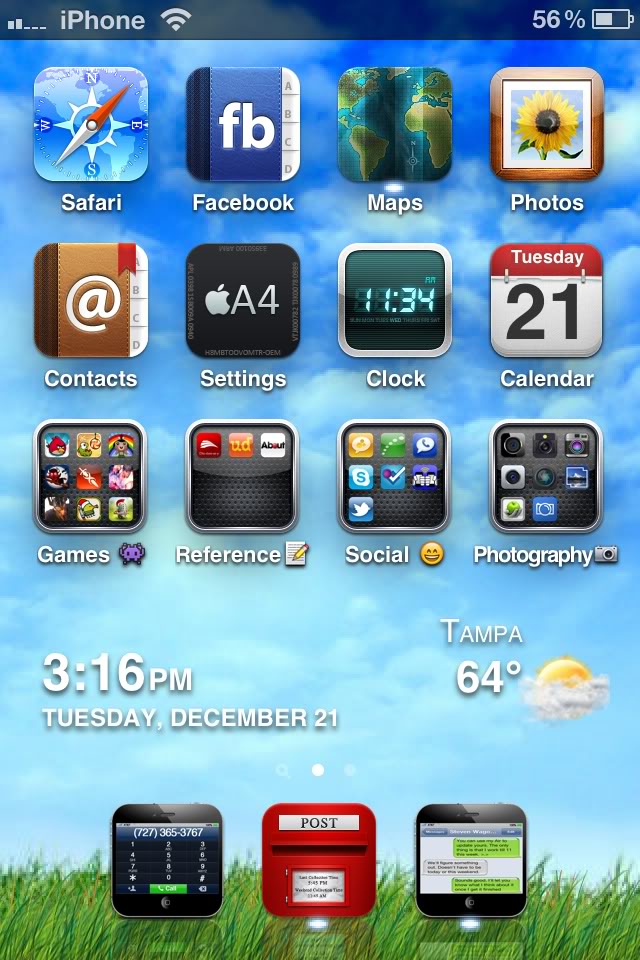Open the Contacts app
Viewport: 640px width, 960px height.
(x=91, y=300)
